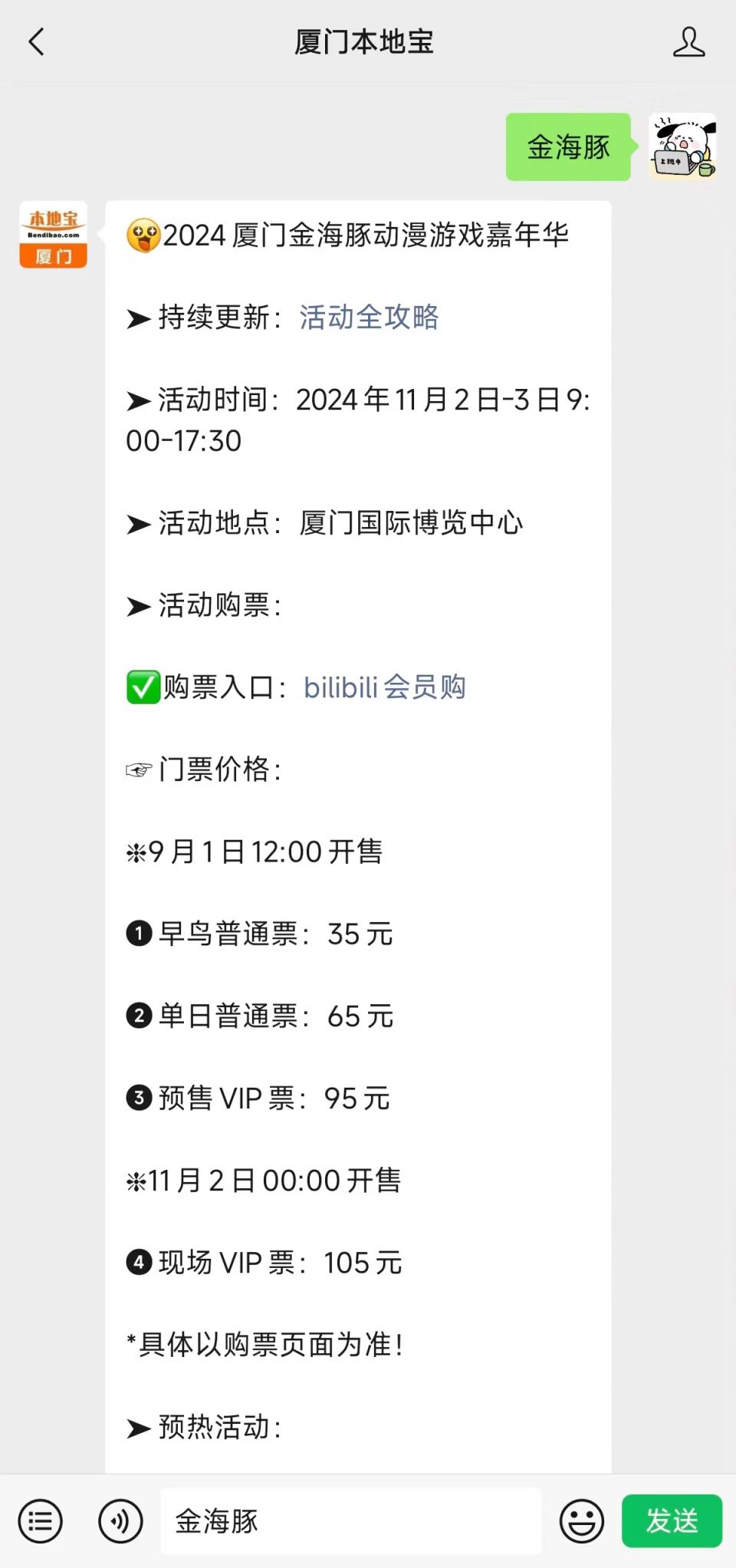This screenshot has width=736, height=1568.
Task: Open the bilibili会员购 ticket link
Action: click(385, 687)
